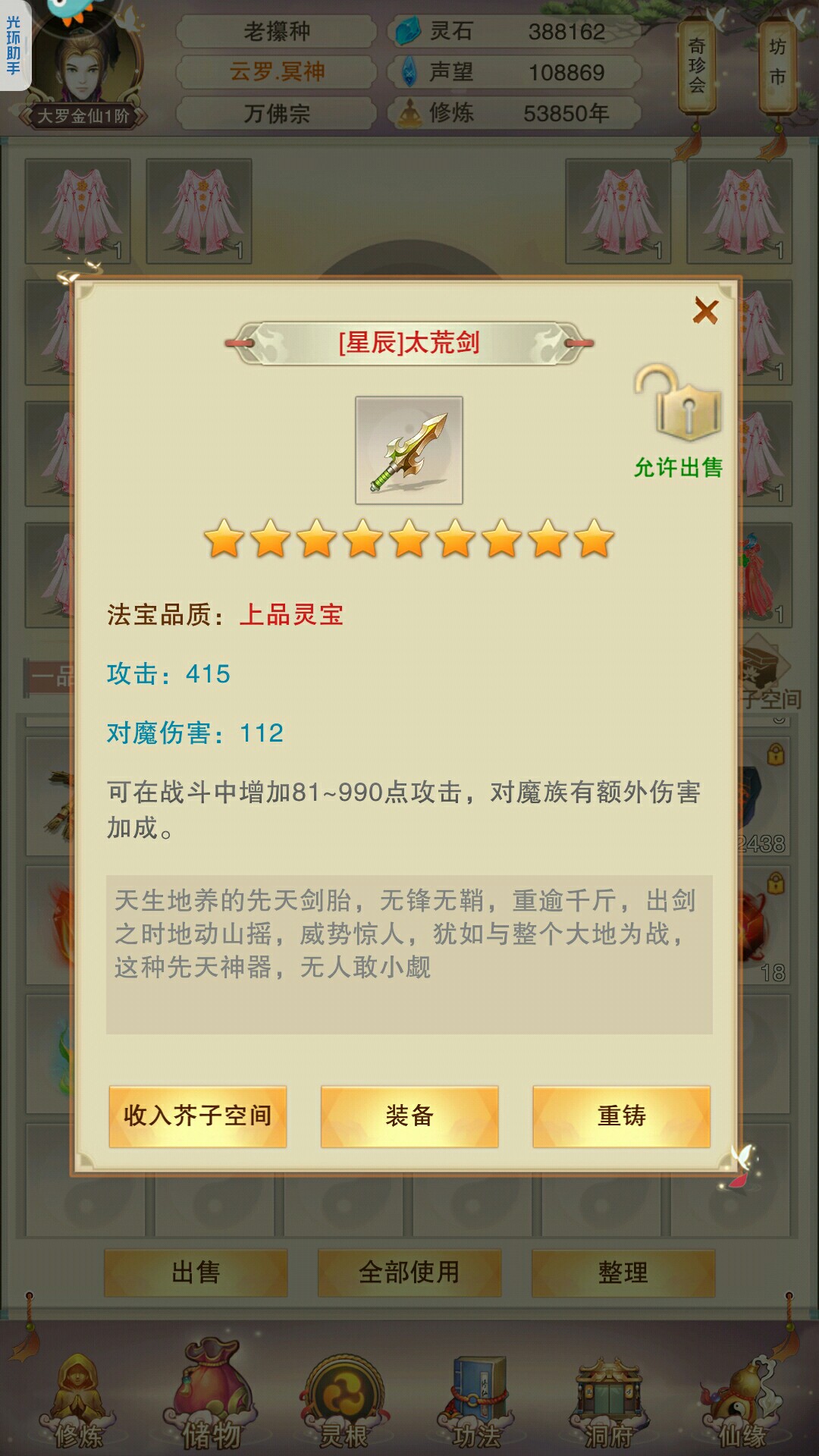Screen dimensions: 819x1456
Task: Open the 坊市 market lantern
Action: [x=778, y=64]
